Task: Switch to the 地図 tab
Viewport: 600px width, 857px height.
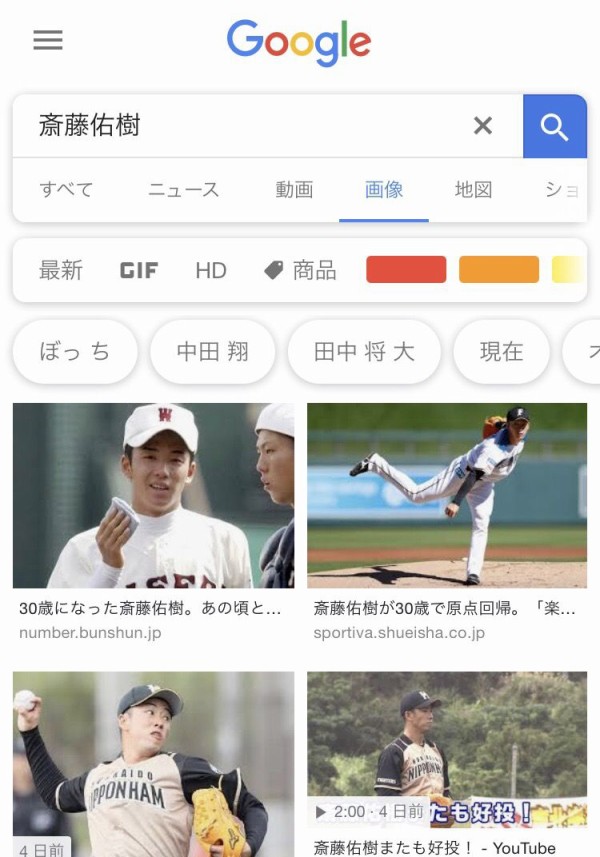Action: point(473,189)
